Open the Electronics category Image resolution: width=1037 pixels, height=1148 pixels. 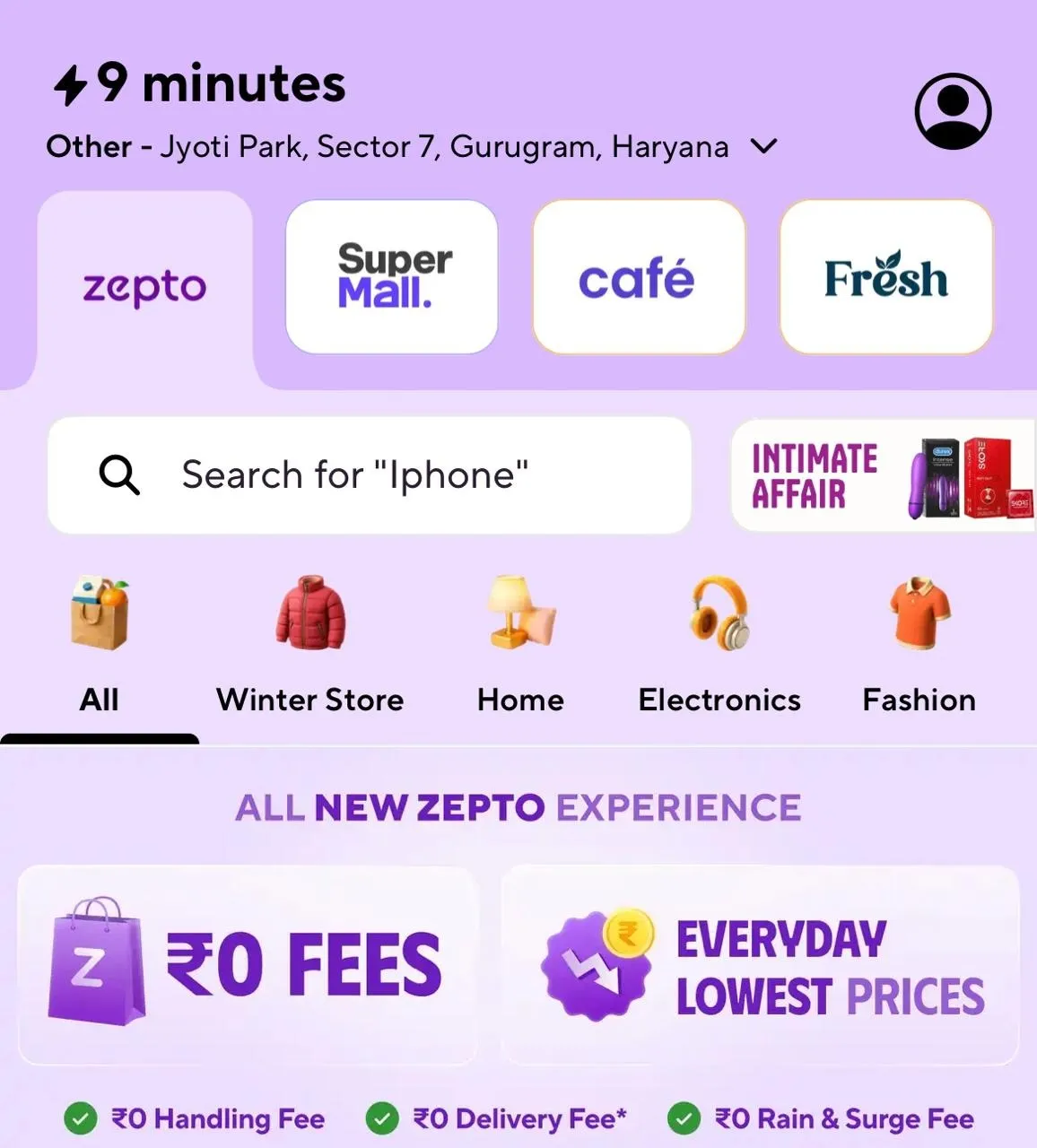[x=719, y=644]
